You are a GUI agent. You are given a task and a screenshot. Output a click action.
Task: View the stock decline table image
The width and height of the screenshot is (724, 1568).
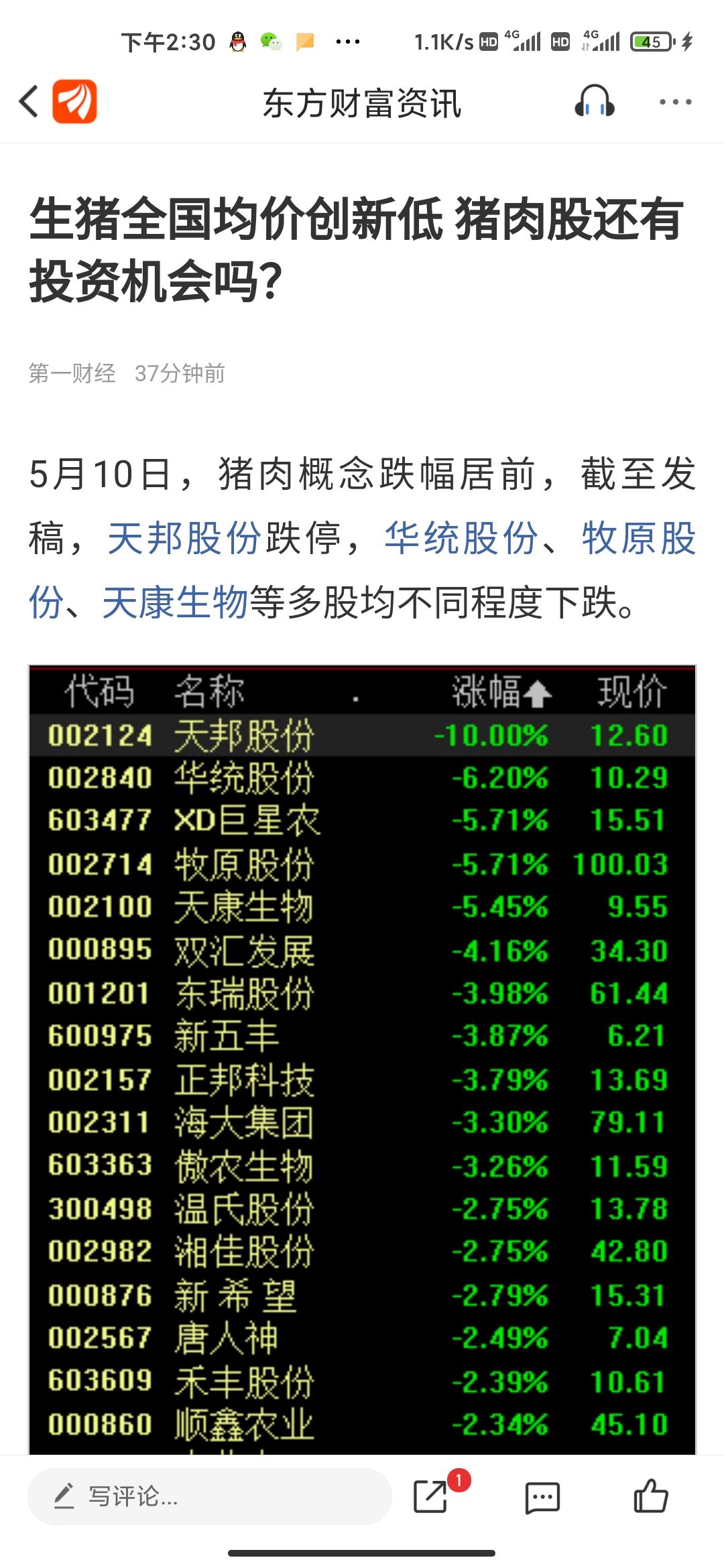pos(362,1059)
